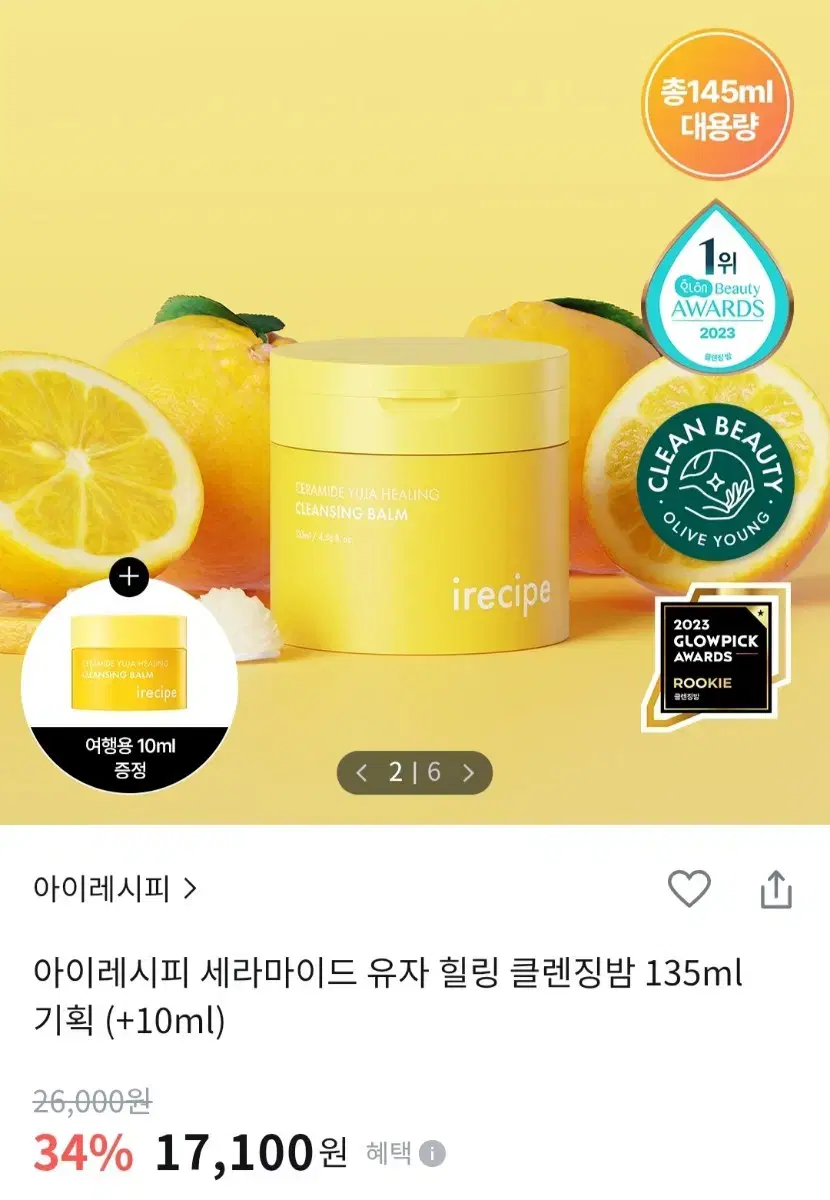
Task: Show previous image with left carousel arrow
Action: pos(363,770)
